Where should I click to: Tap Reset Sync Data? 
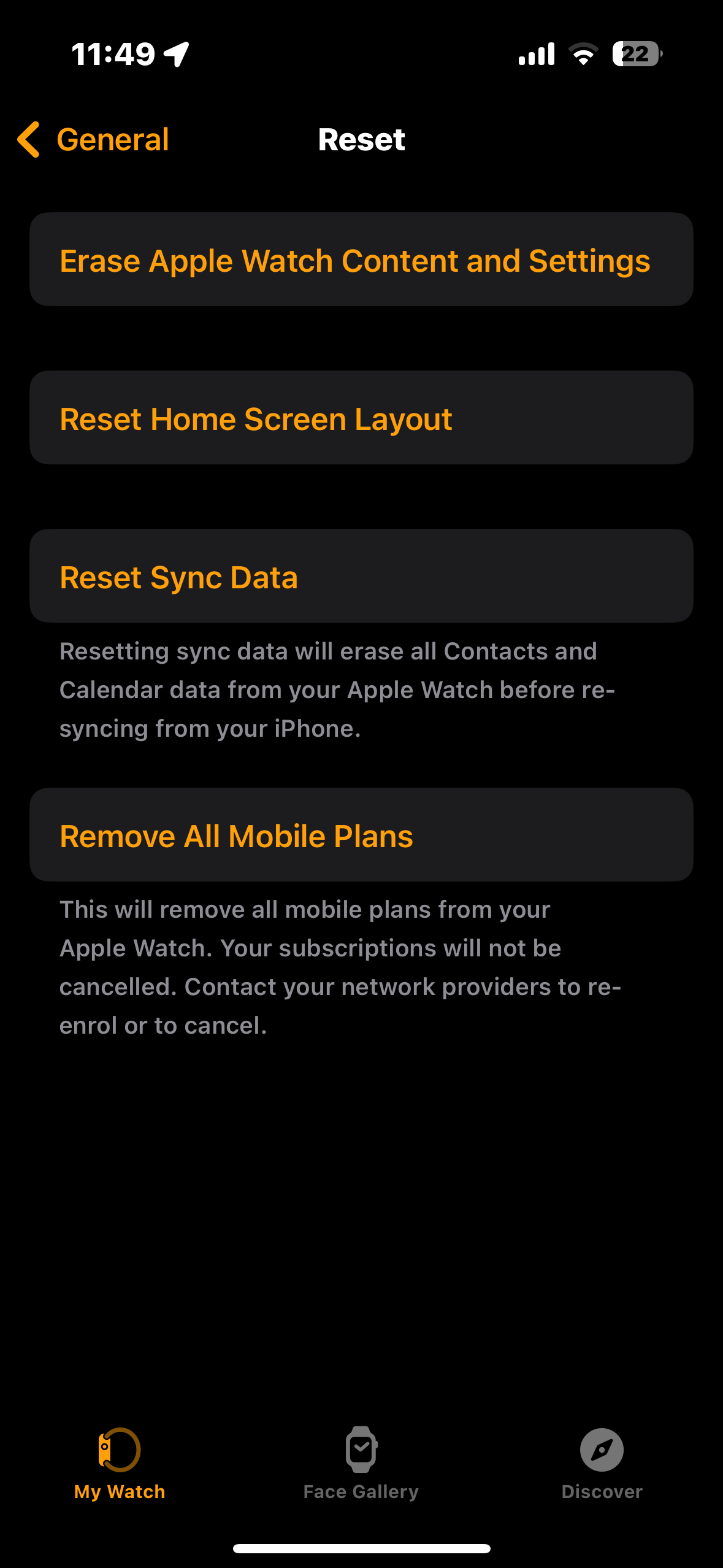point(179,576)
